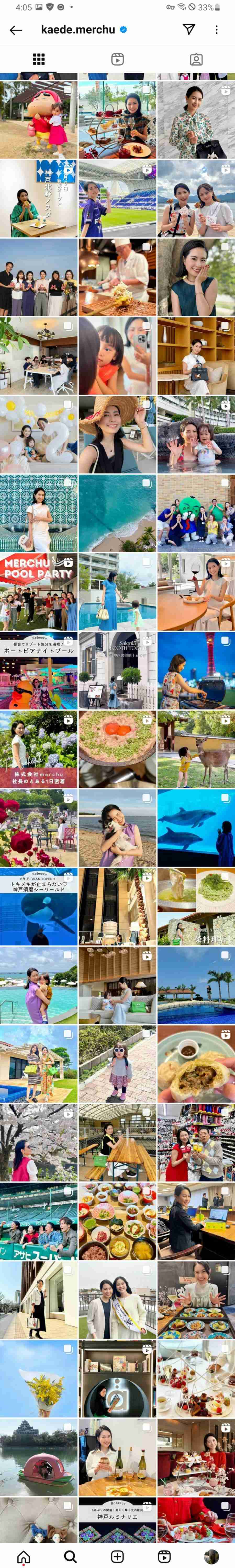View the 神戸須磨シーワールド orca reel
Screen dimensions: 235x1568
(x=39, y=906)
